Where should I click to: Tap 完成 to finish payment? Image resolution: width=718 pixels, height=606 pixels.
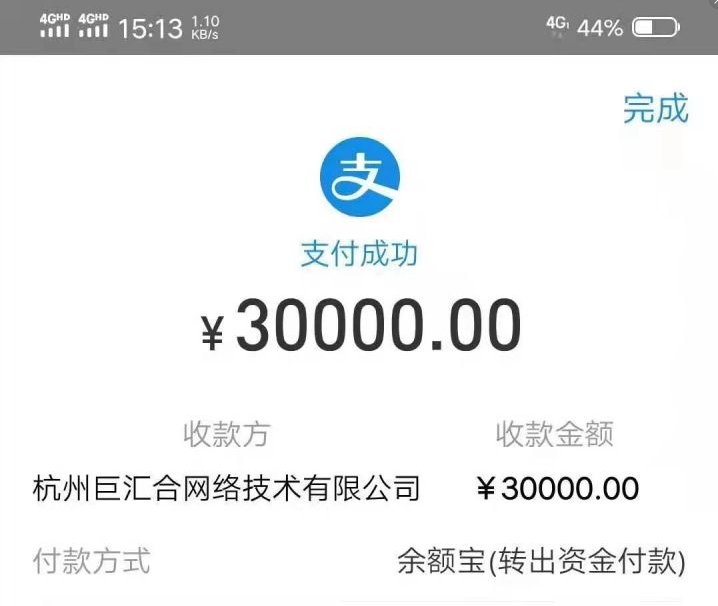pos(655,108)
